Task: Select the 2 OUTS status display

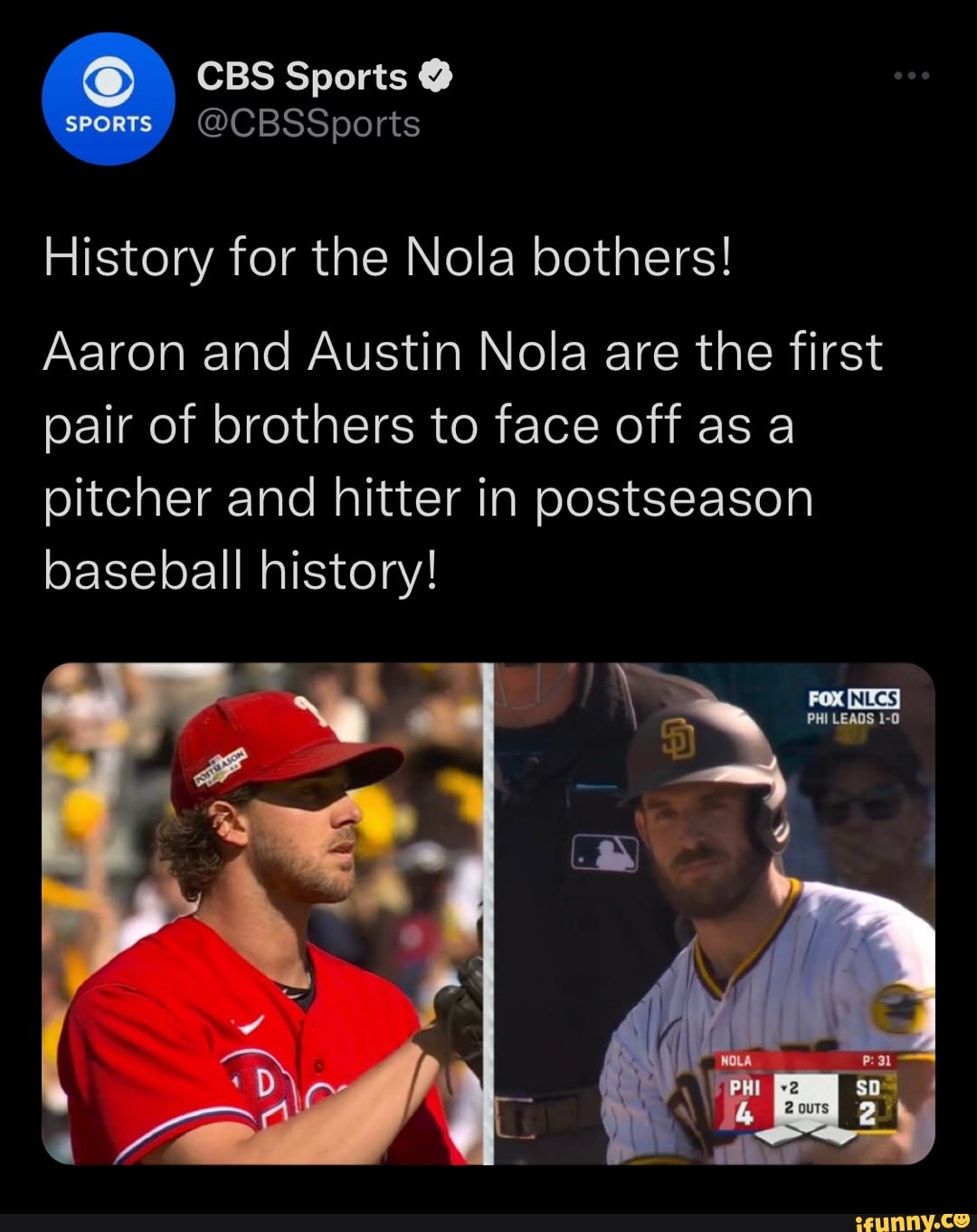Action: pyautogui.click(x=807, y=1109)
